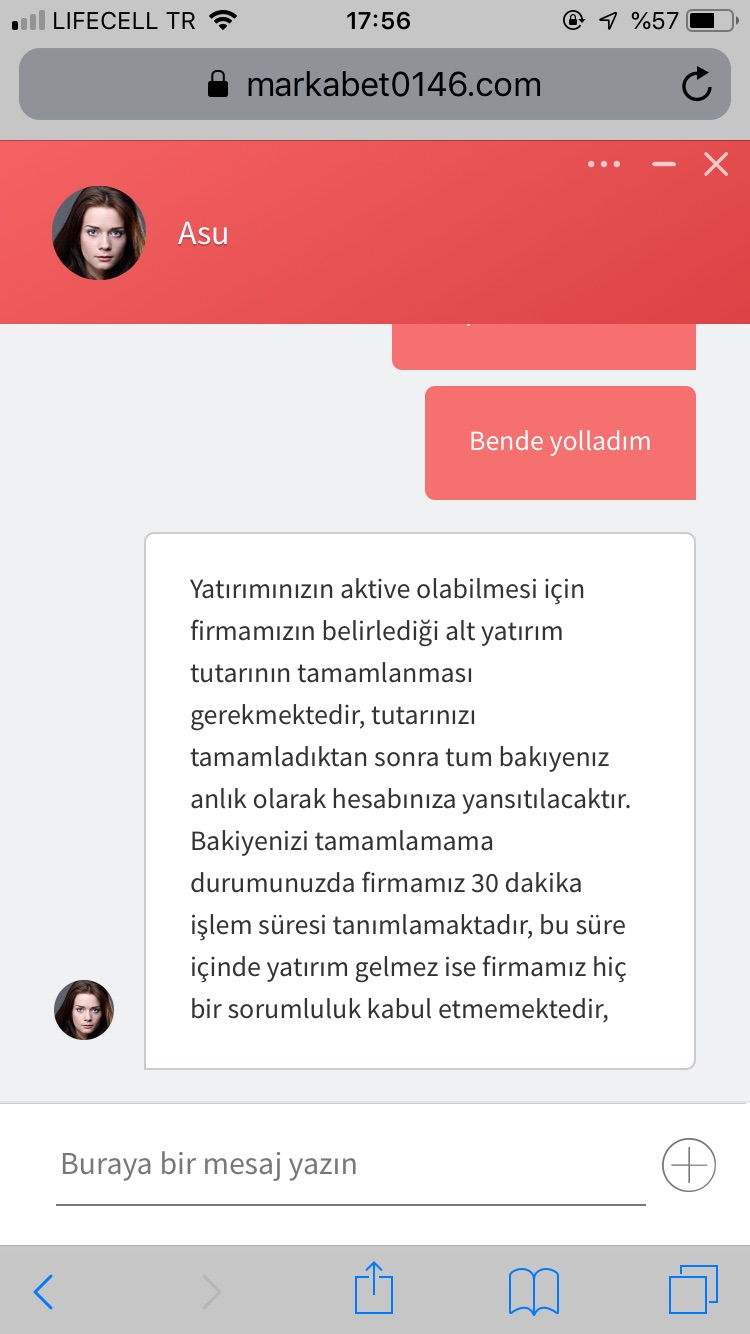Reload the page in Safari
The width and height of the screenshot is (750, 1334).
pyautogui.click(x=697, y=85)
